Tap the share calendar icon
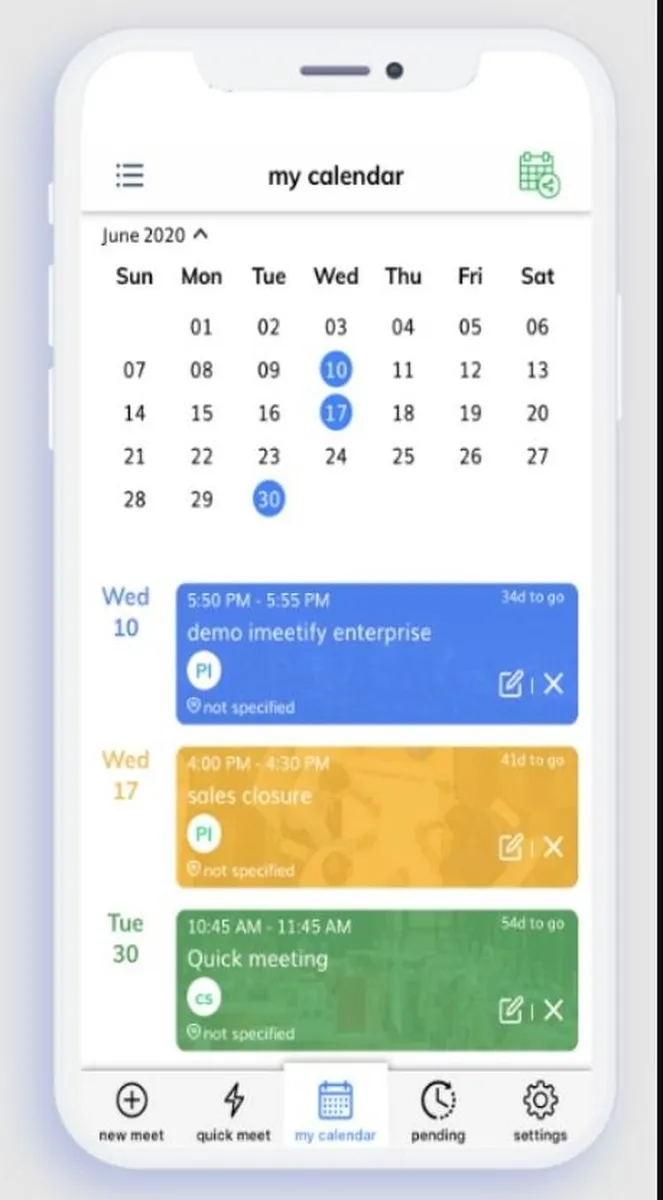 pos(539,174)
